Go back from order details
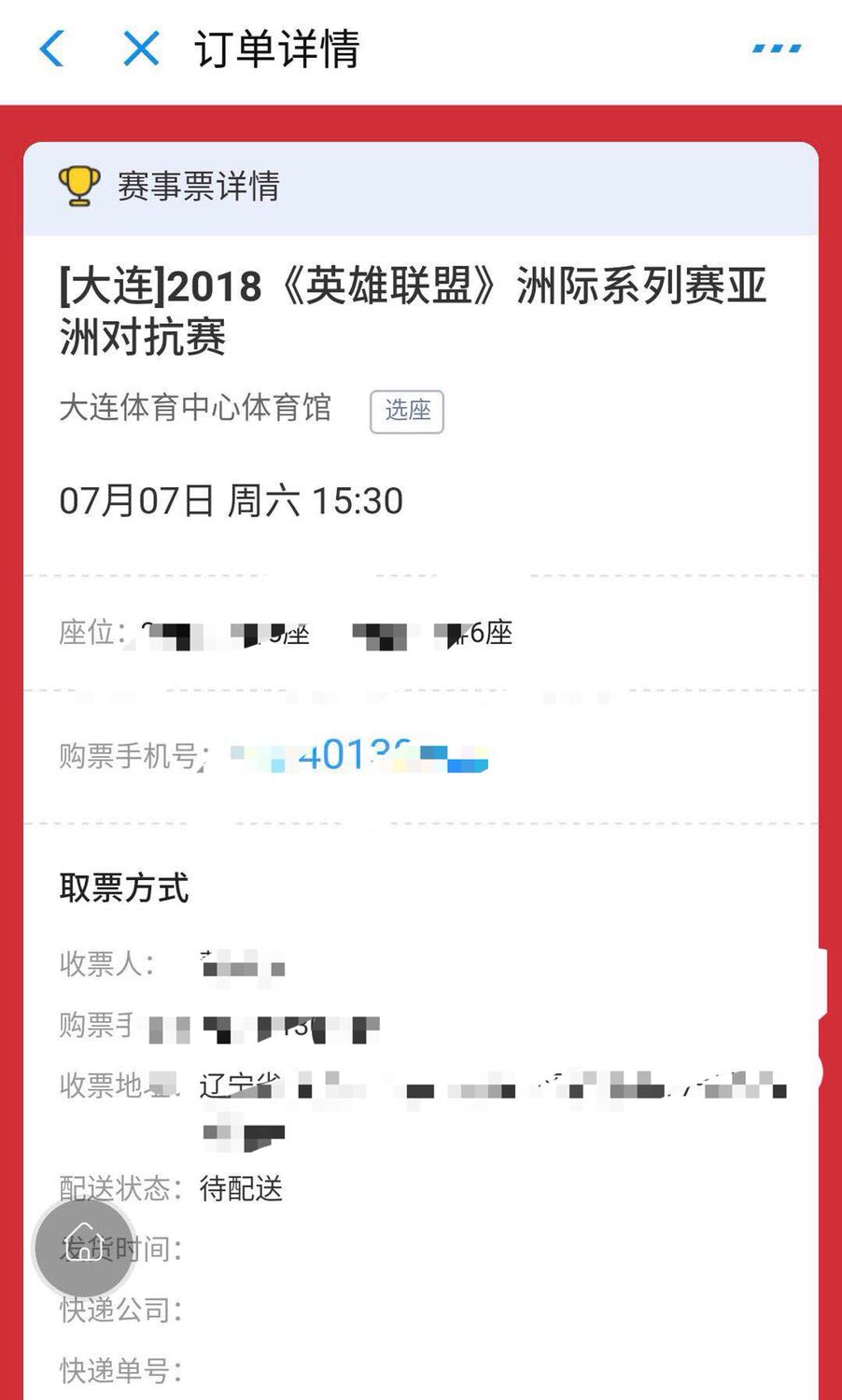842x1400 pixels. [53, 49]
